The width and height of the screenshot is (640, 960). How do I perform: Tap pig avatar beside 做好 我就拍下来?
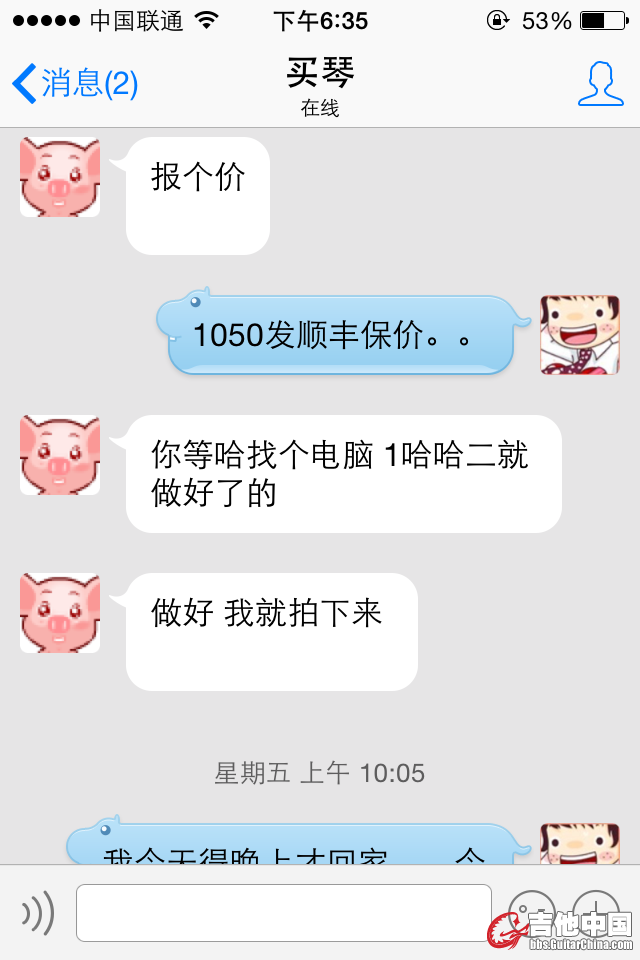60,613
